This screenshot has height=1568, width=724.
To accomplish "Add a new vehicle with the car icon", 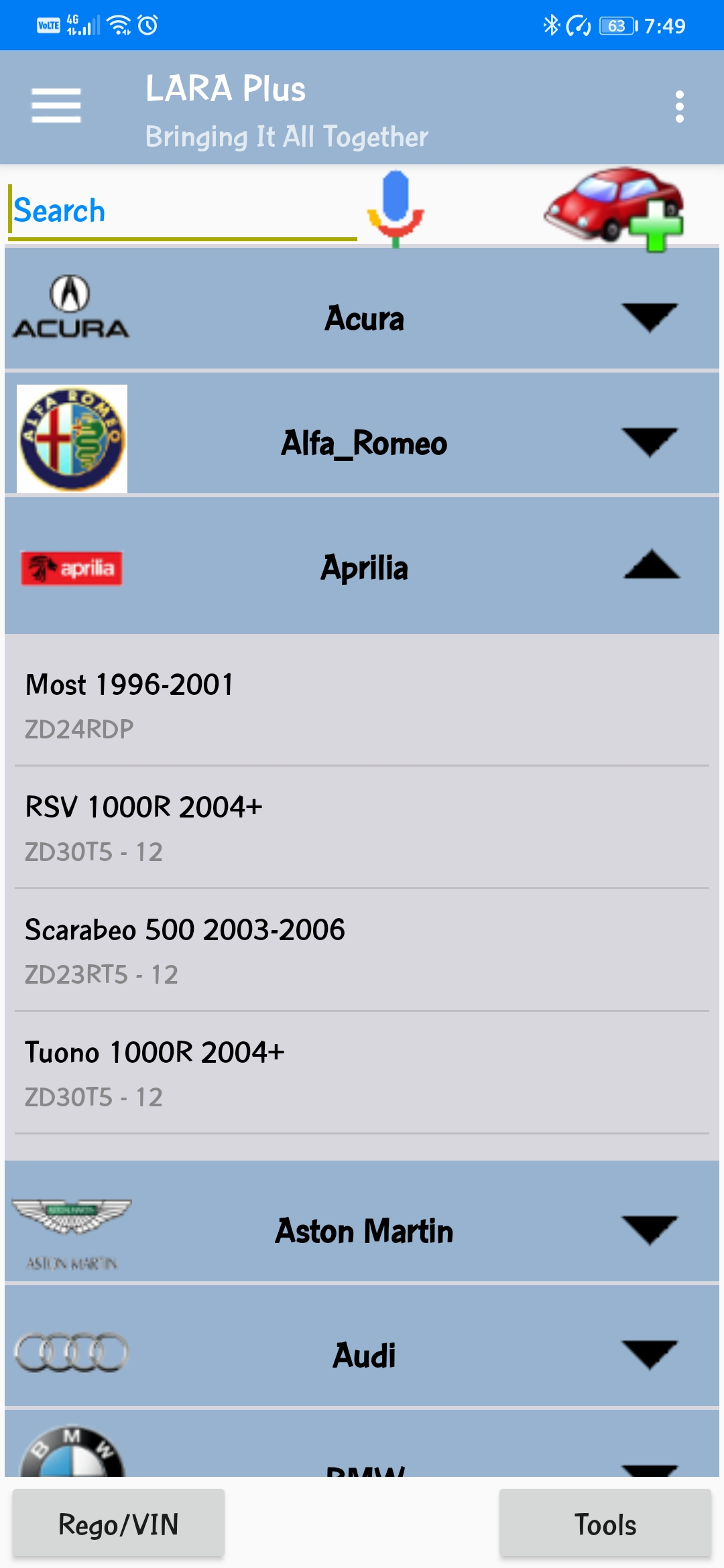I will tap(613, 208).
